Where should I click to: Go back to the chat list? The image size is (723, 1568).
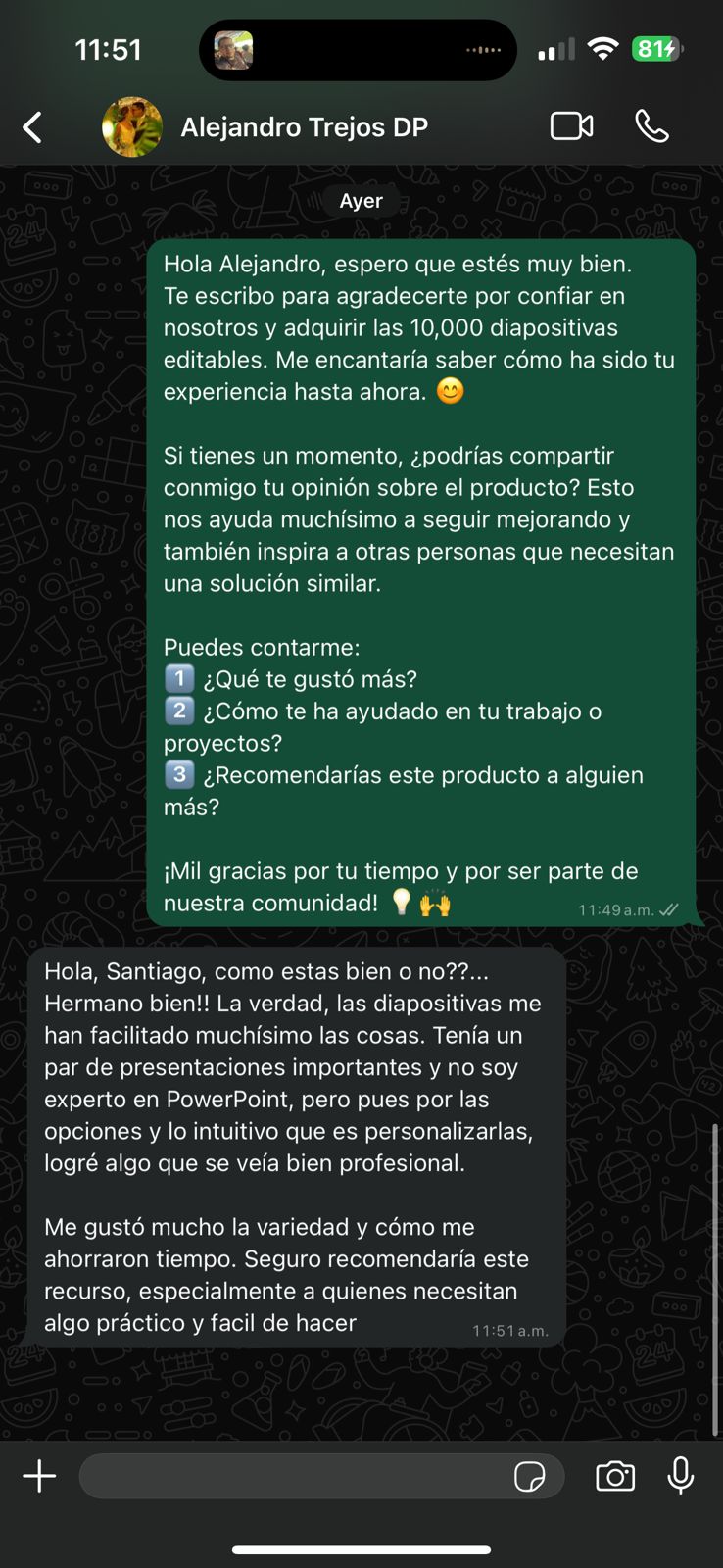point(32,127)
